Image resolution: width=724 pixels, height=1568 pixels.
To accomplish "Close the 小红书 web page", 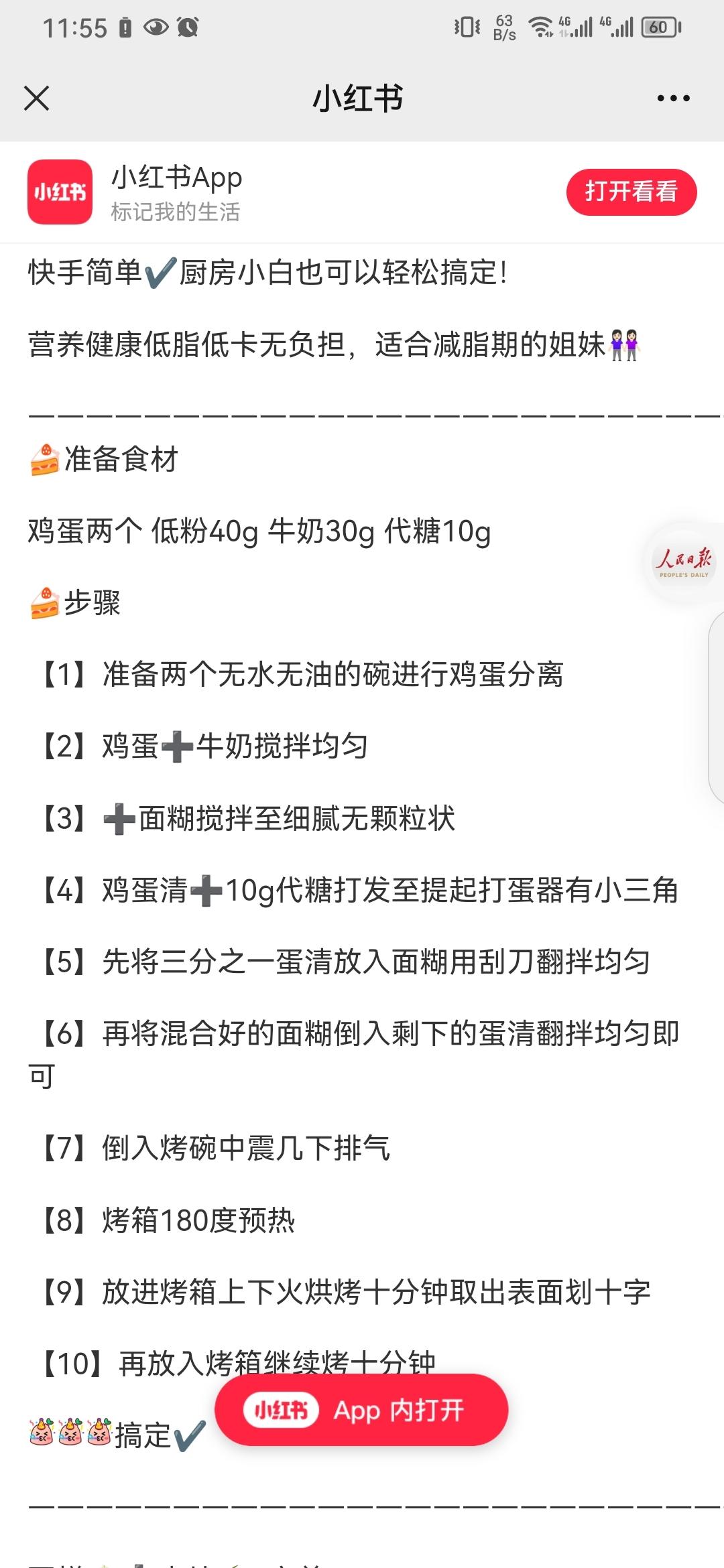I will (37, 99).
